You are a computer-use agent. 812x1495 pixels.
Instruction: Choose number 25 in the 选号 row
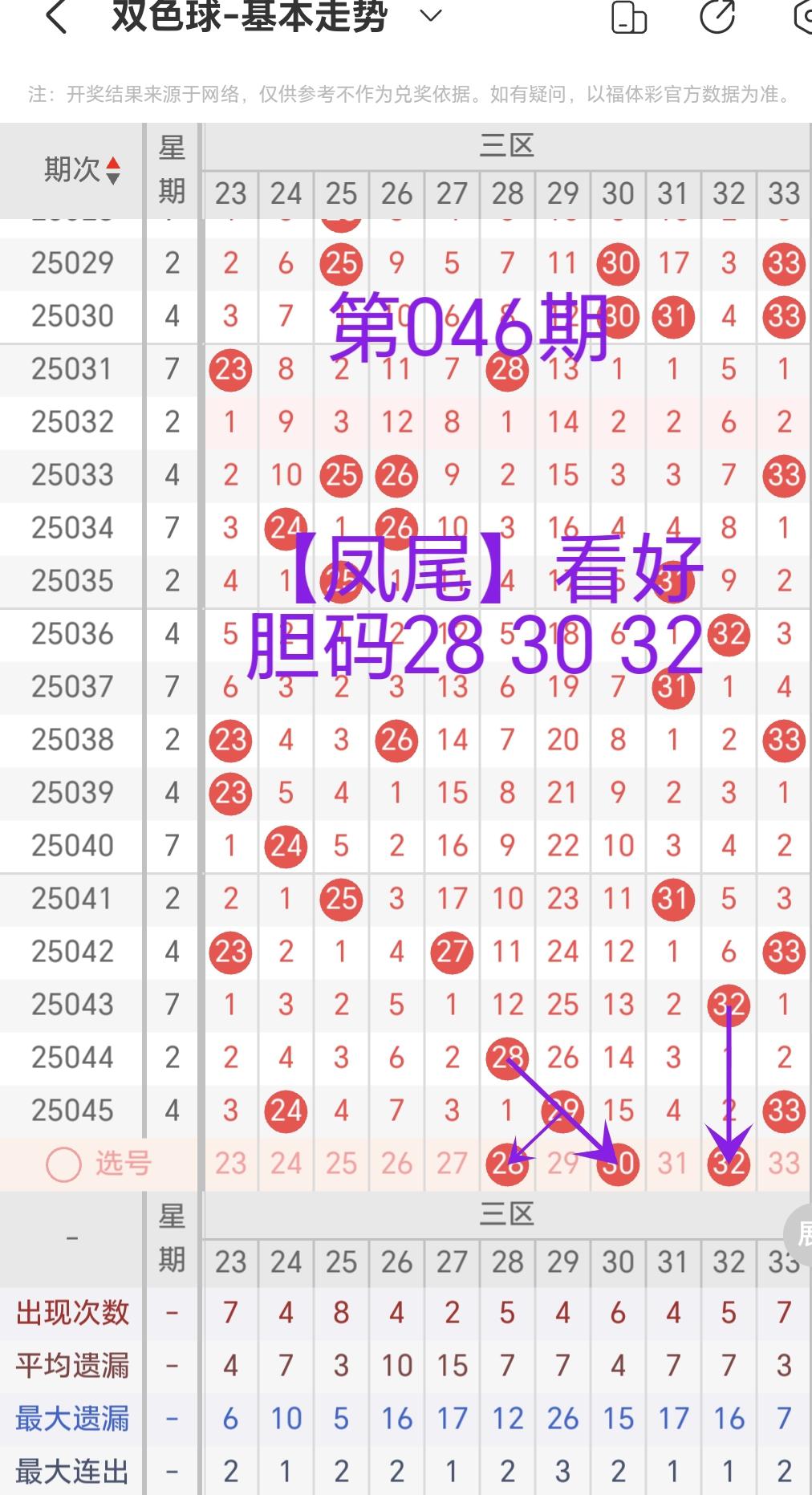(341, 1164)
